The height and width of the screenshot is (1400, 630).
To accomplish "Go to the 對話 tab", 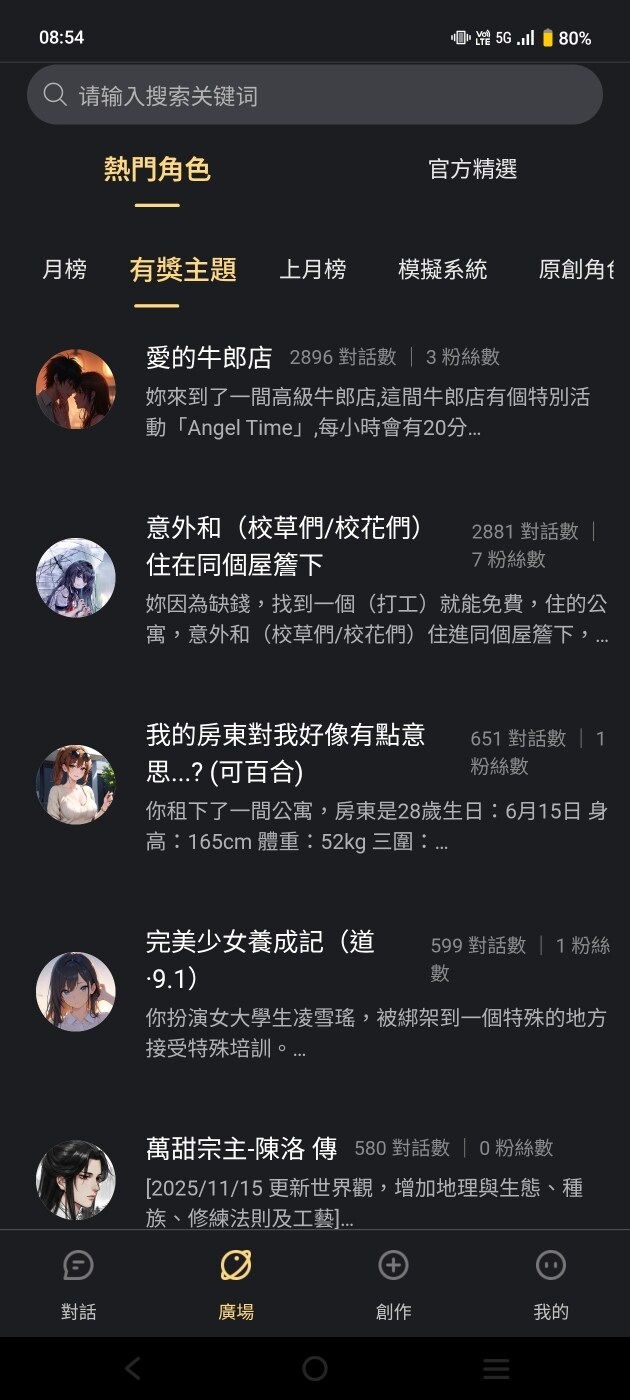I will [78, 1283].
